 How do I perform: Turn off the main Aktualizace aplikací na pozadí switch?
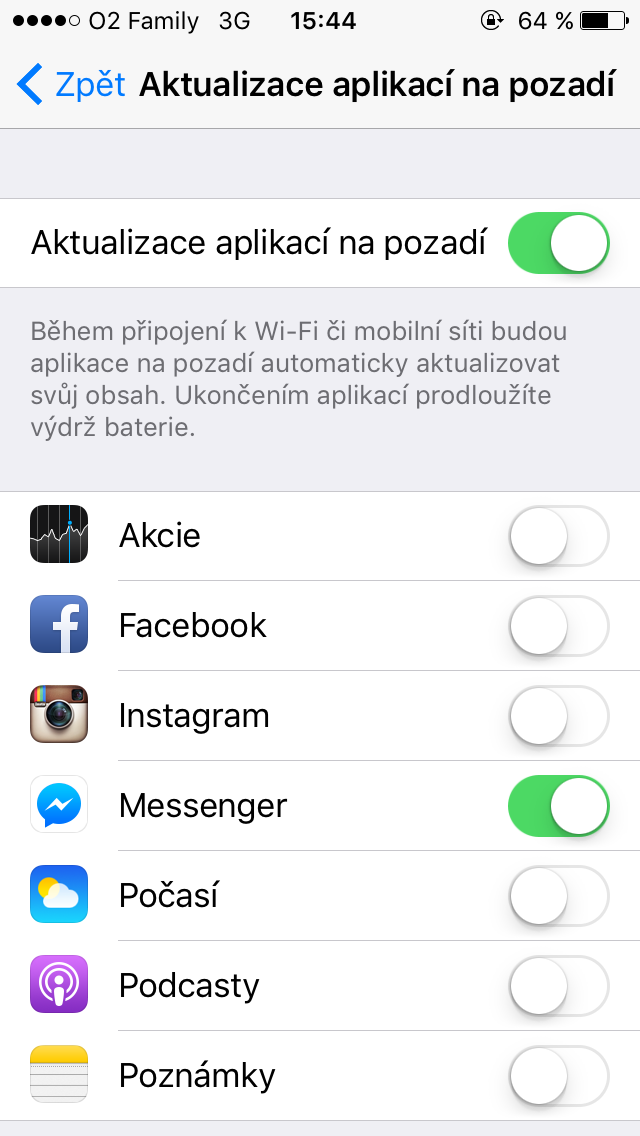click(558, 243)
